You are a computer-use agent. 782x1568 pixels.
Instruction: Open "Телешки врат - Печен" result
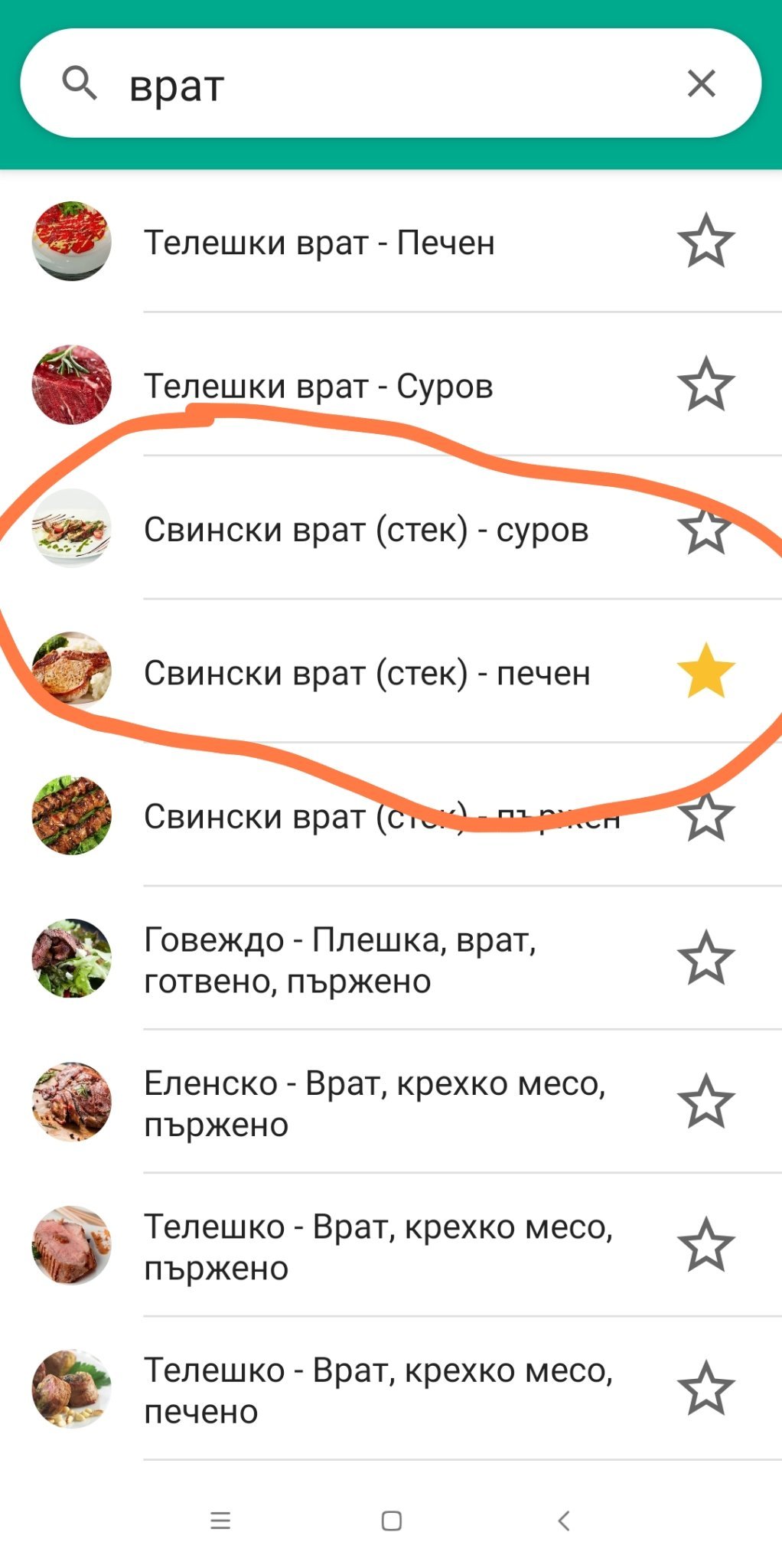coord(319,243)
